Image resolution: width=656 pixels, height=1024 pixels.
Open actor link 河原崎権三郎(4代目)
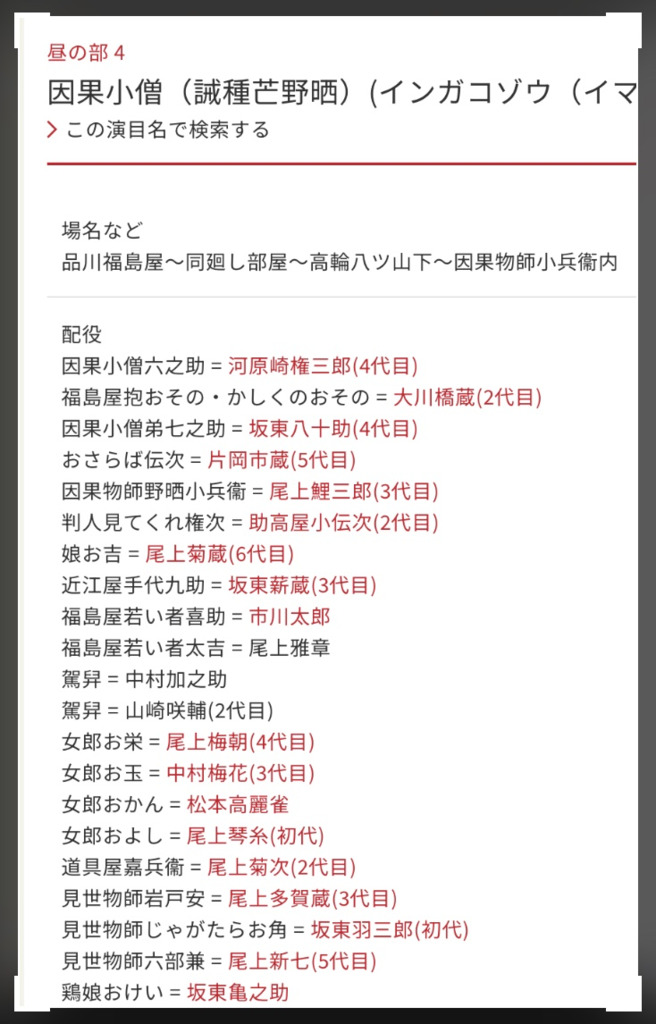[323, 366]
